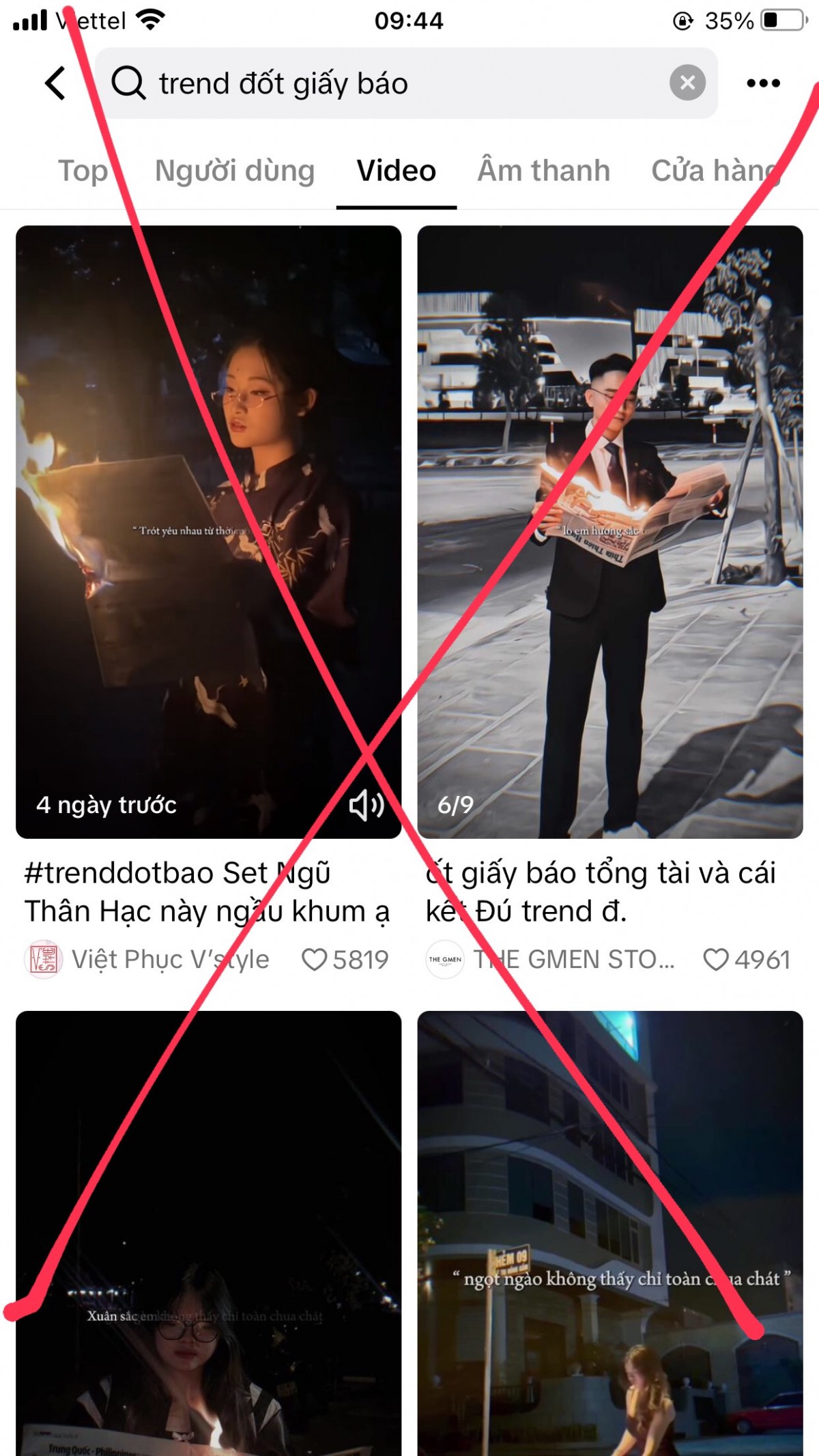Clear the search query text
The height and width of the screenshot is (1456, 819).
[687, 83]
